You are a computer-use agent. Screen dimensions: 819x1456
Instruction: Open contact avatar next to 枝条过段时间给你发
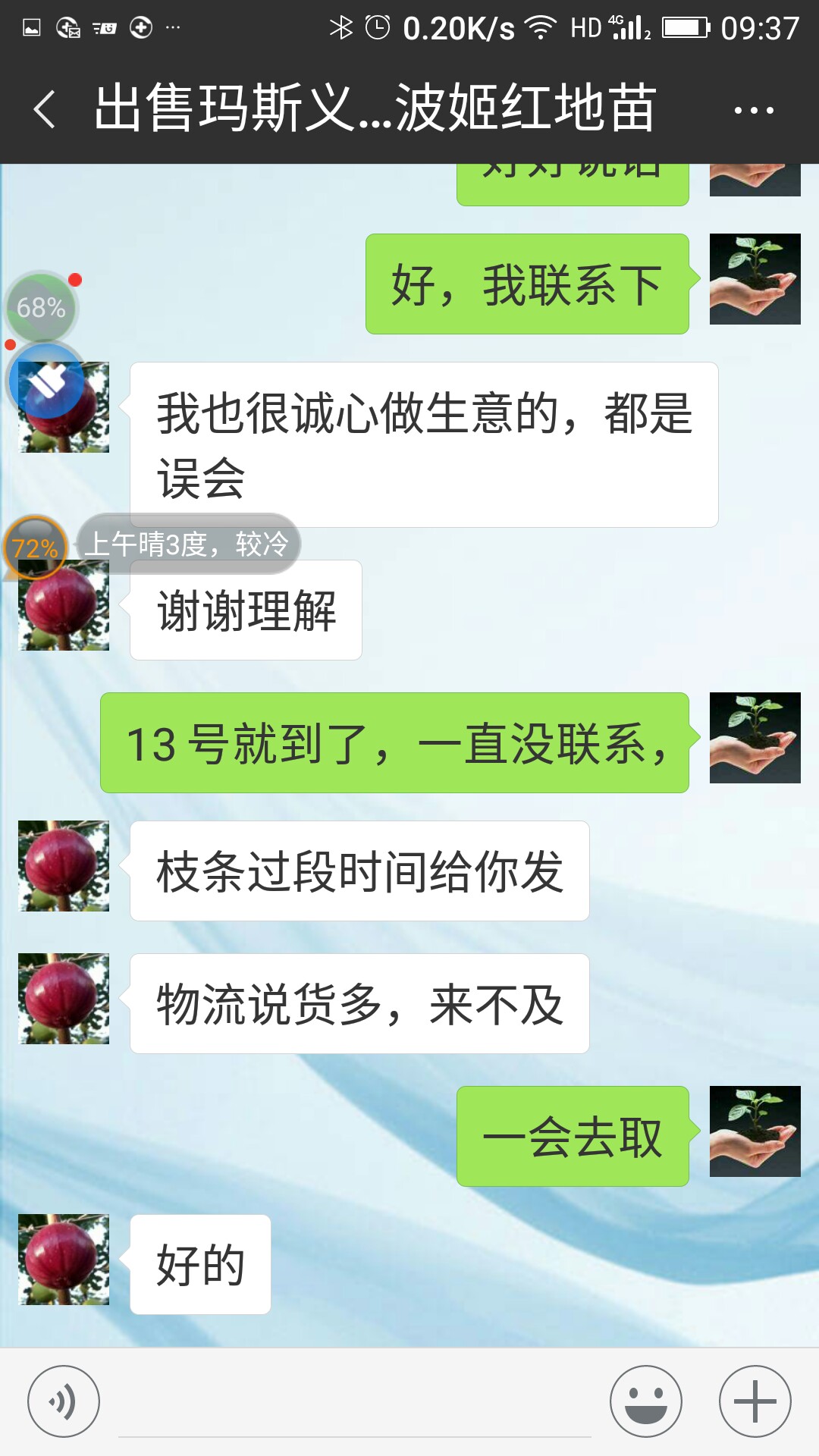(x=64, y=866)
